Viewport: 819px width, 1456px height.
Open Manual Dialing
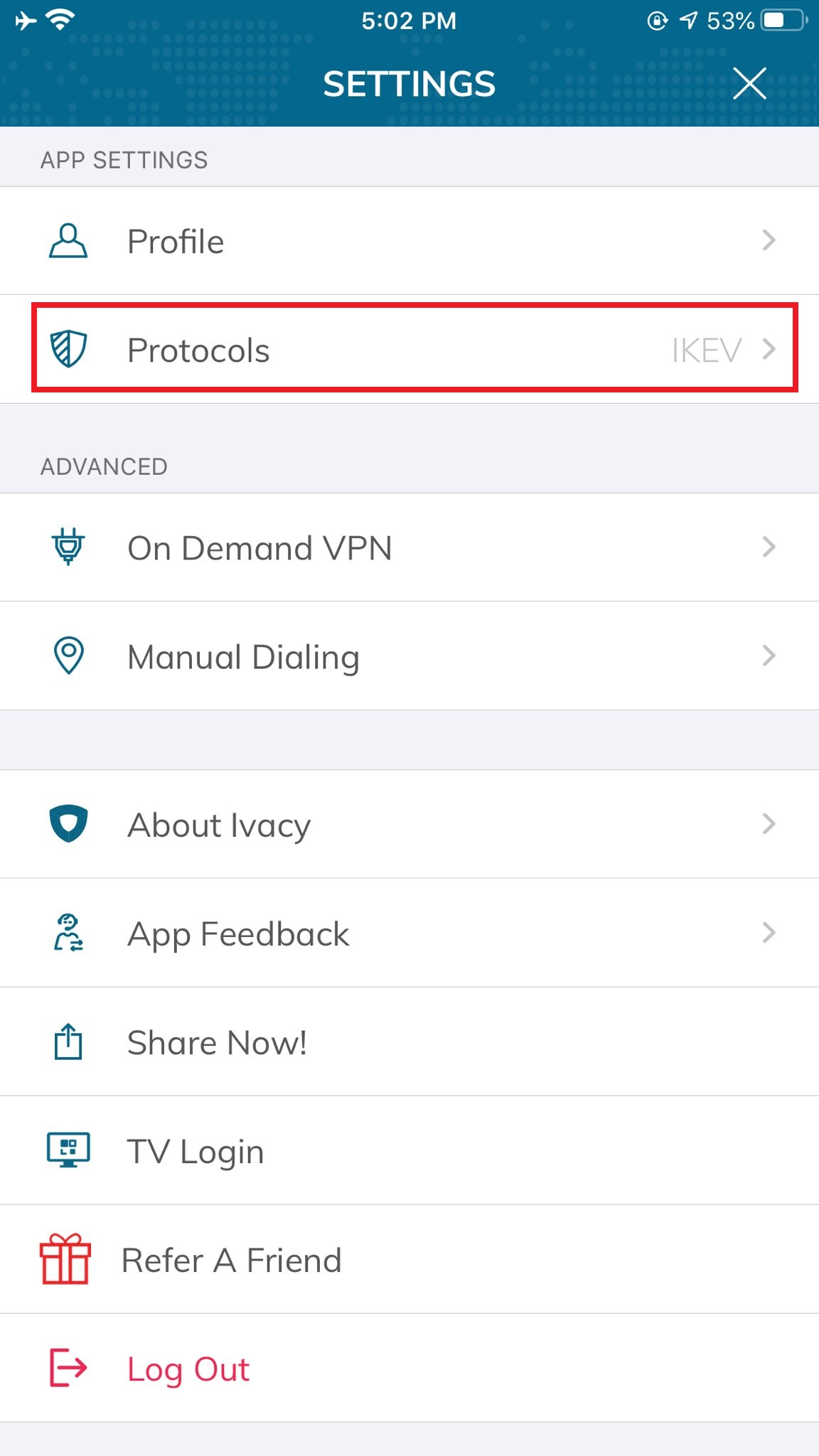409,655
